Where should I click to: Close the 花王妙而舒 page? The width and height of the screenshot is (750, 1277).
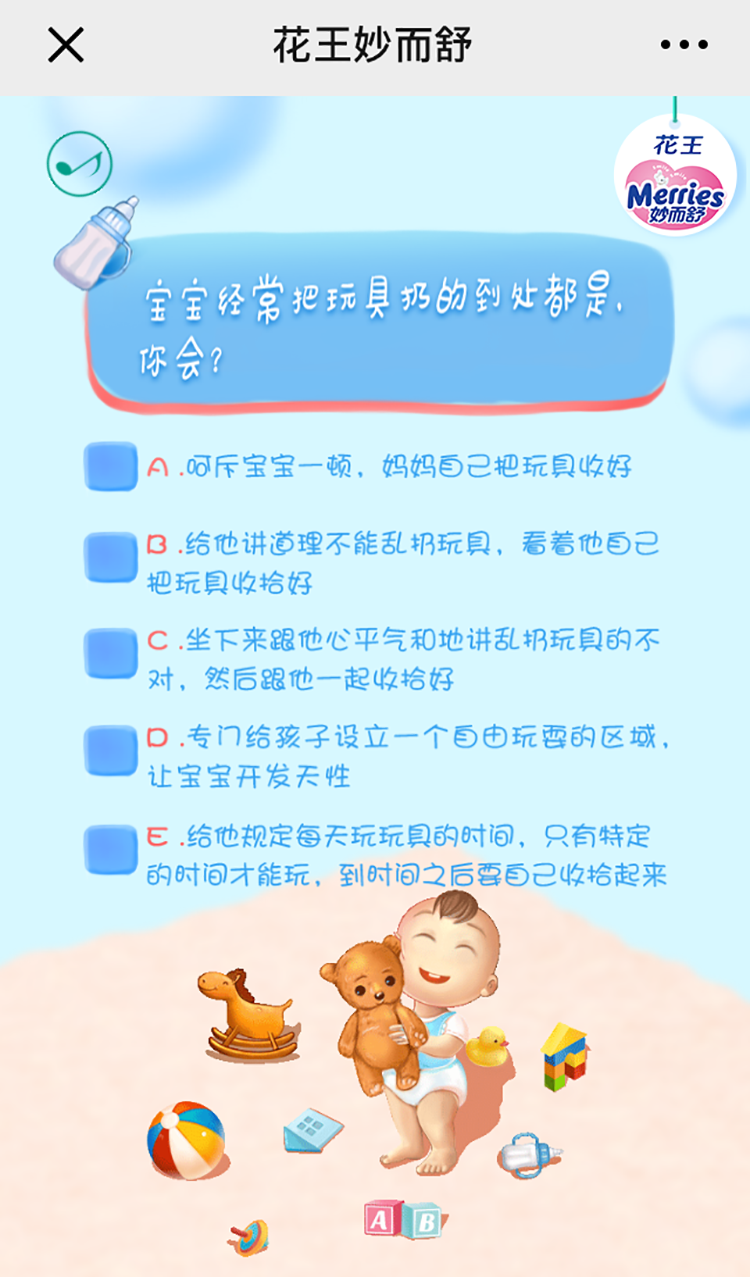[x=66, y=46]
